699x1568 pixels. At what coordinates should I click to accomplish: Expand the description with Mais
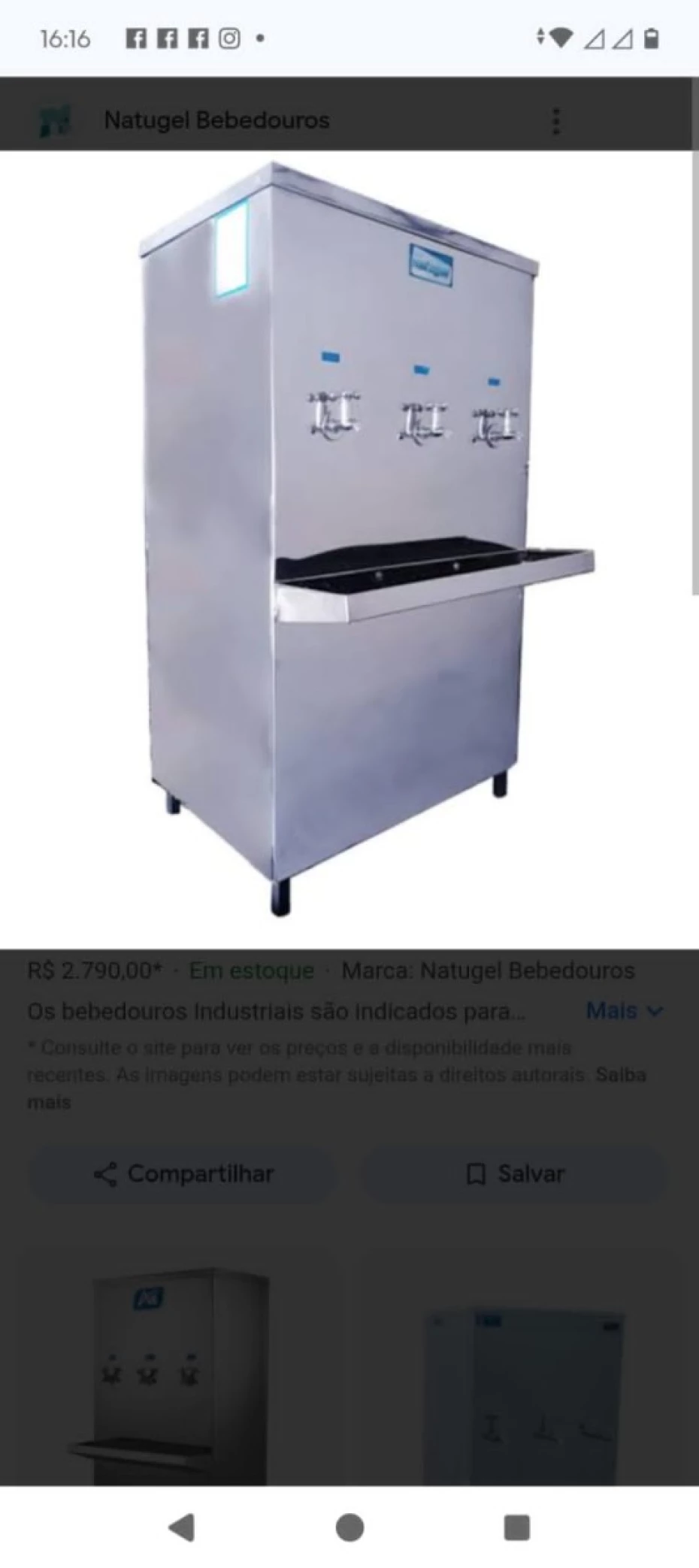point(624,1011)
